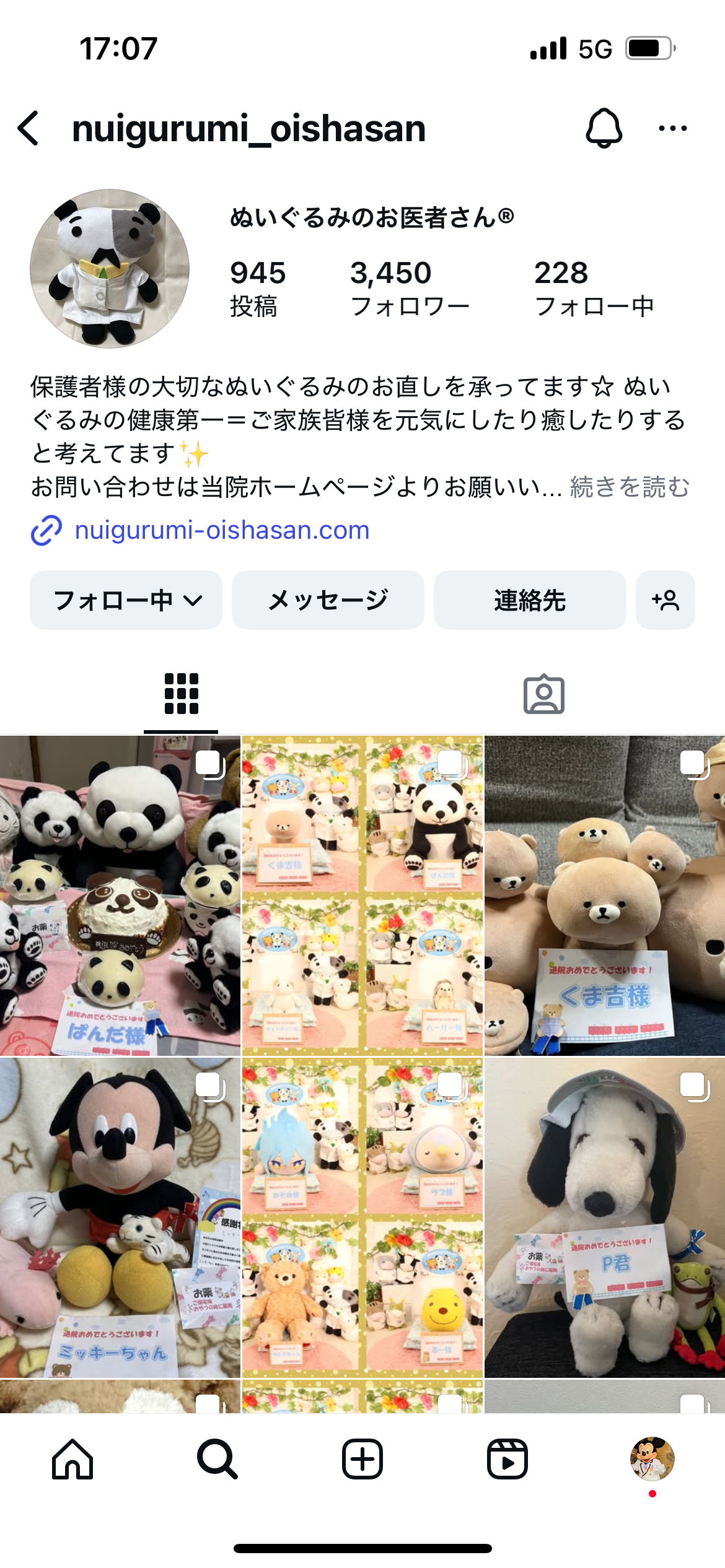Open the ぱんだ様 panda cake post
The height and width of the screenshot is (1568, 725).
coord(120,895)
